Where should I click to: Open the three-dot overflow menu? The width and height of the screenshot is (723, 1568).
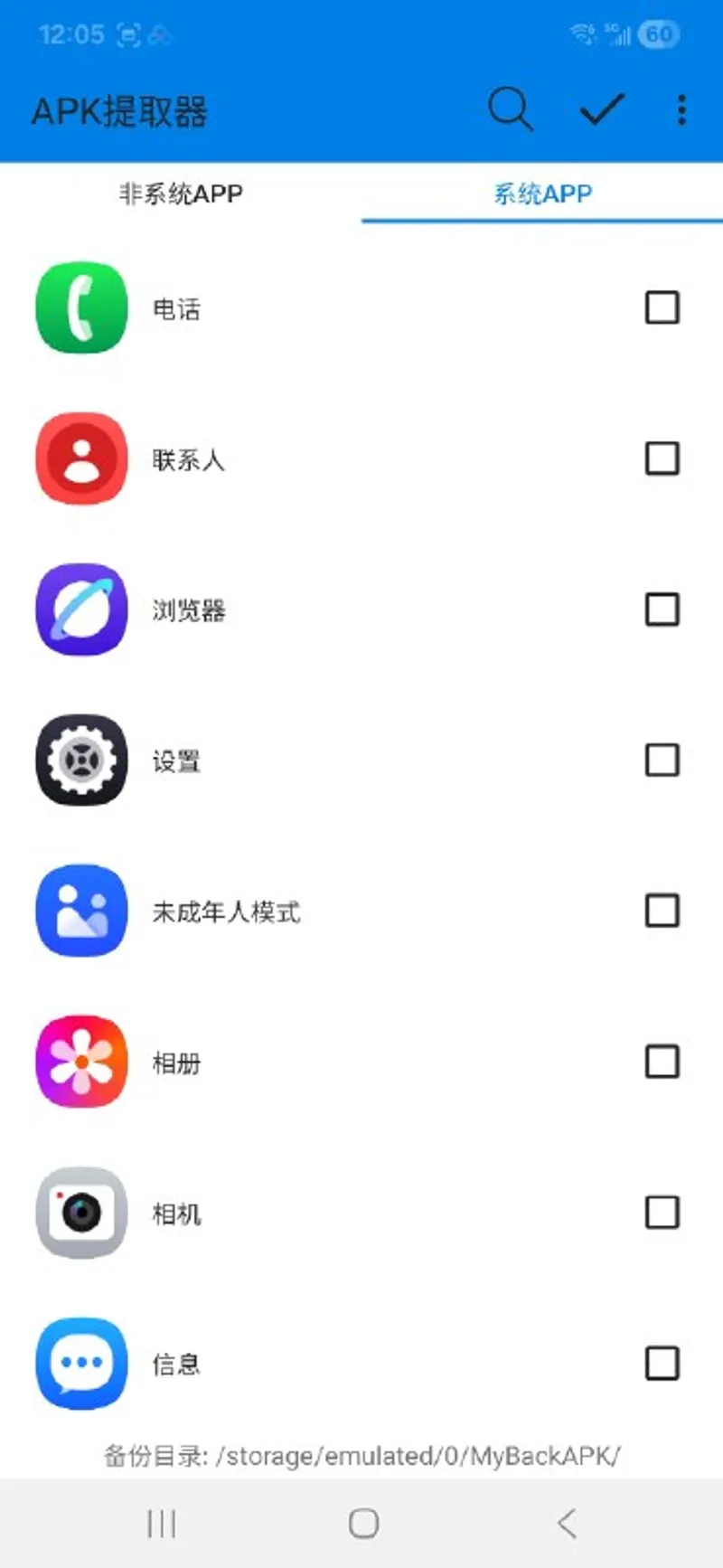click(x=681, y=109)
